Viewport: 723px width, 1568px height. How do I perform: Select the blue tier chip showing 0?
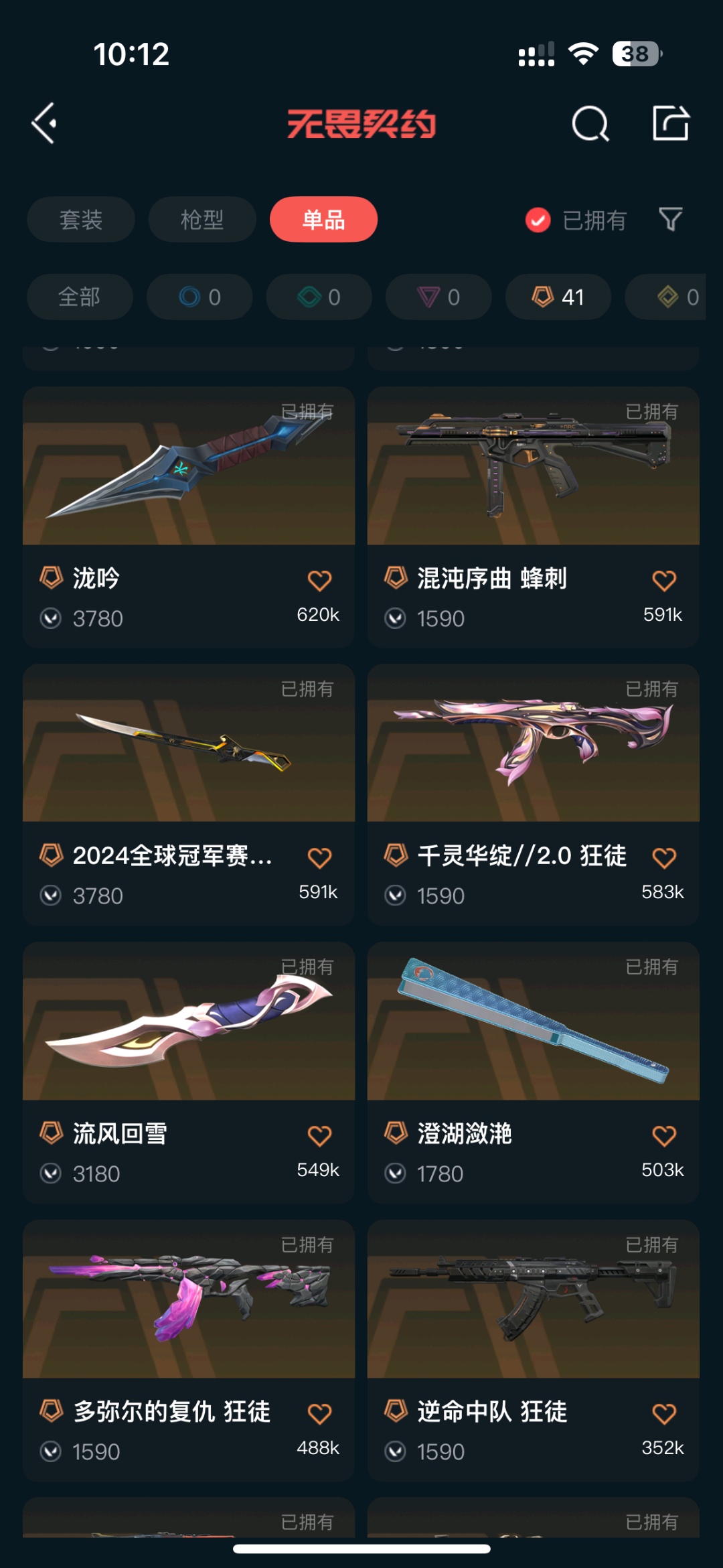coord(199,297)
